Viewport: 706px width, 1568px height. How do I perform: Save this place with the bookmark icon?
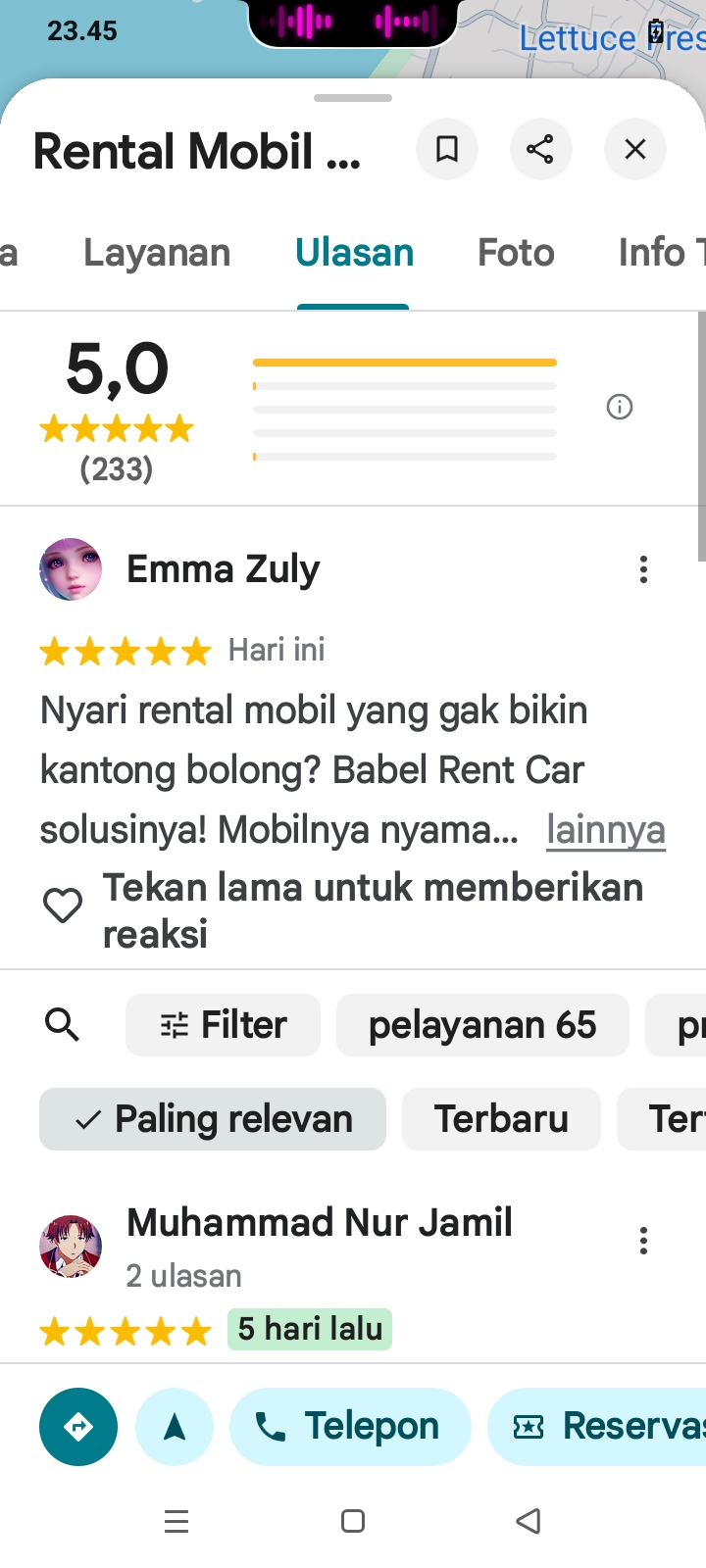pos(447,149)
